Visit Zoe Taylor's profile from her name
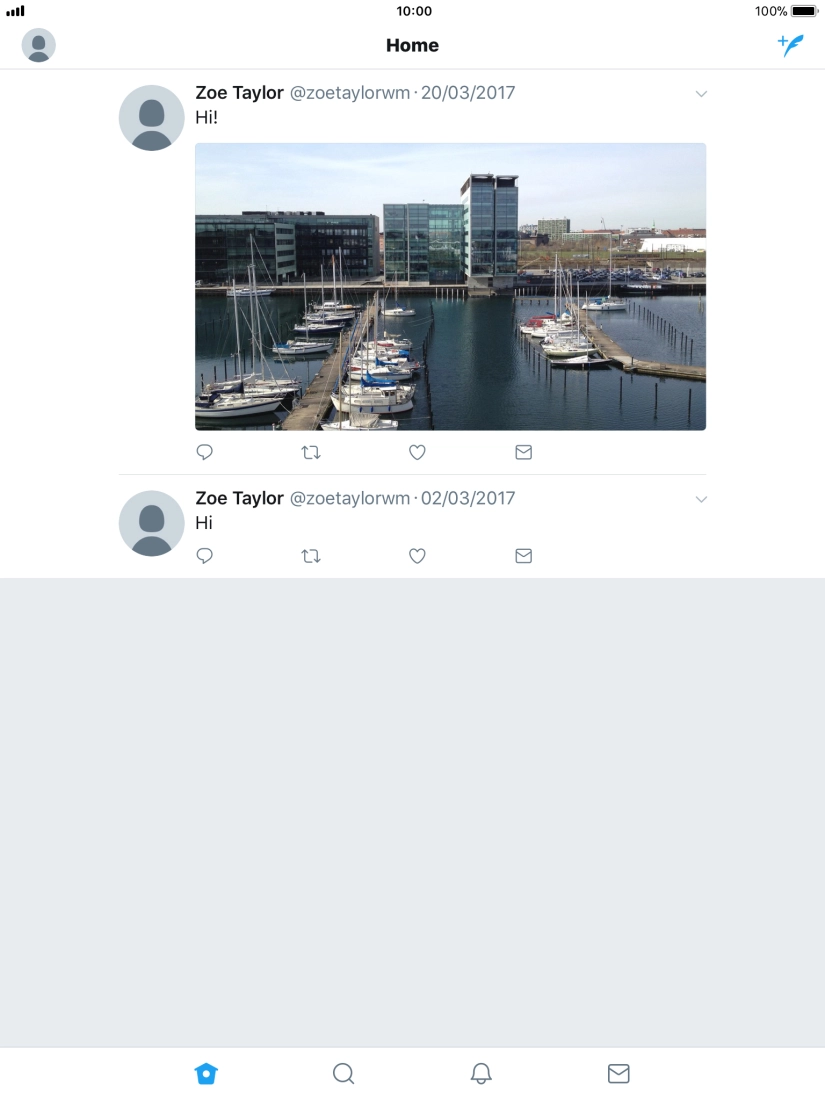The height and width of the screenshot is (1100, 825). [x=239, y=93]
